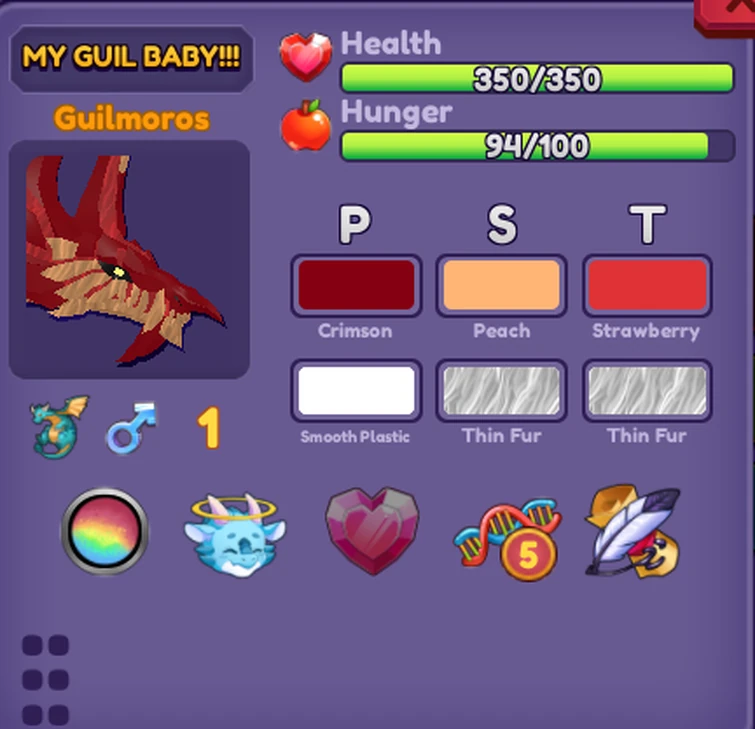The height and width of the screenshot is (729, 755).
Task: Edit the MY GUIL BABY!!! nickname
Action: point(131,58)
